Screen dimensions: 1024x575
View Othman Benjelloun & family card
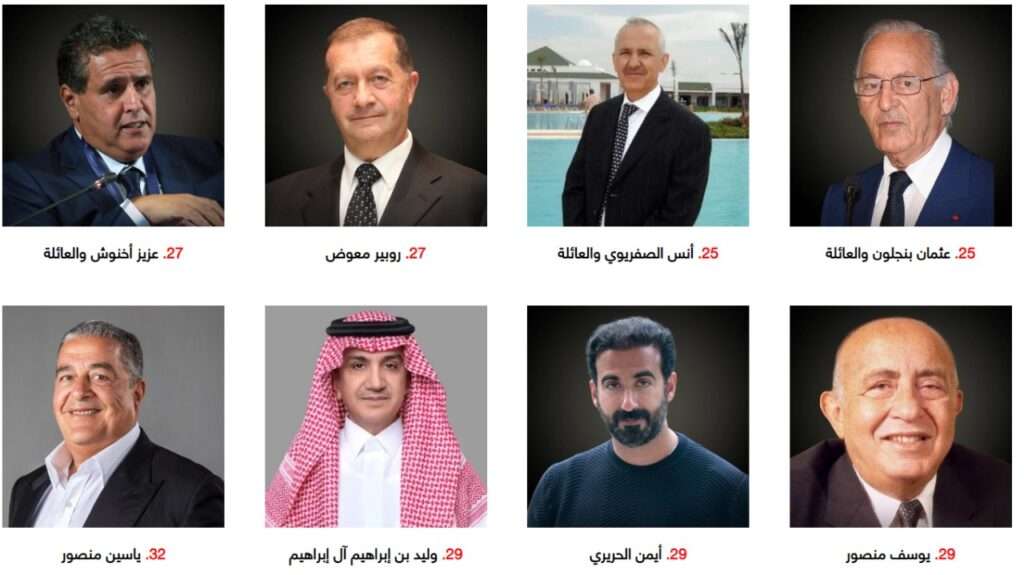(x=900, y=116)
